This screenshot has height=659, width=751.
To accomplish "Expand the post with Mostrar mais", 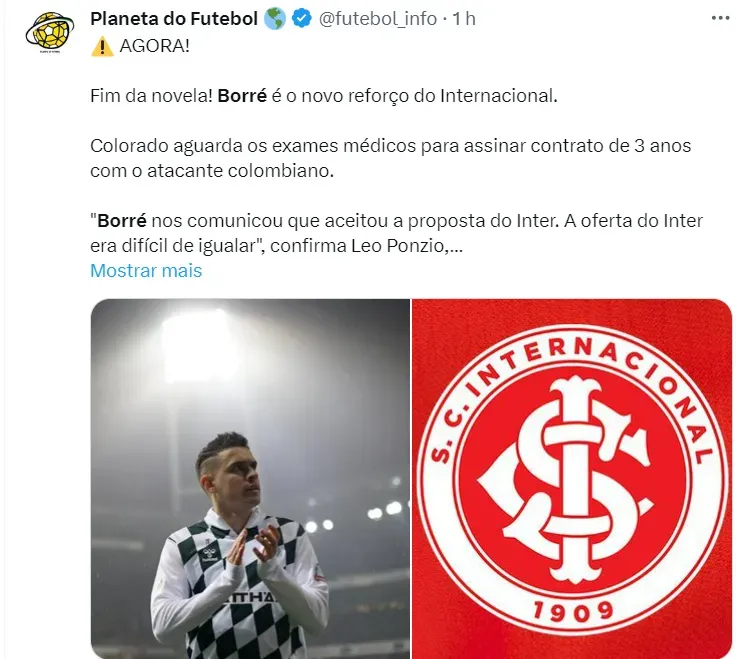I will 146,271.
